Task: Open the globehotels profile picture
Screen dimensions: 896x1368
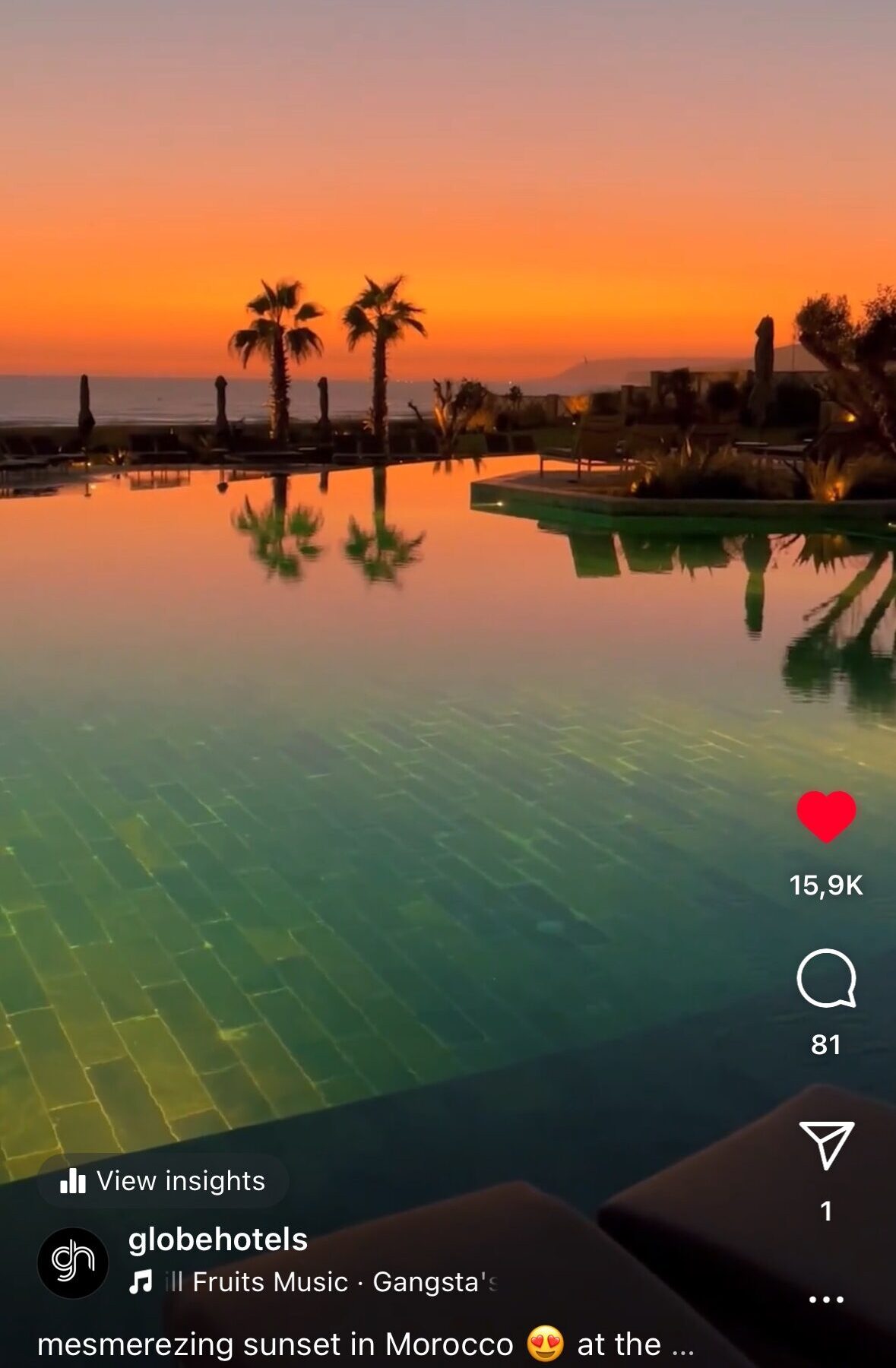Action: (x=73, y=1262)
